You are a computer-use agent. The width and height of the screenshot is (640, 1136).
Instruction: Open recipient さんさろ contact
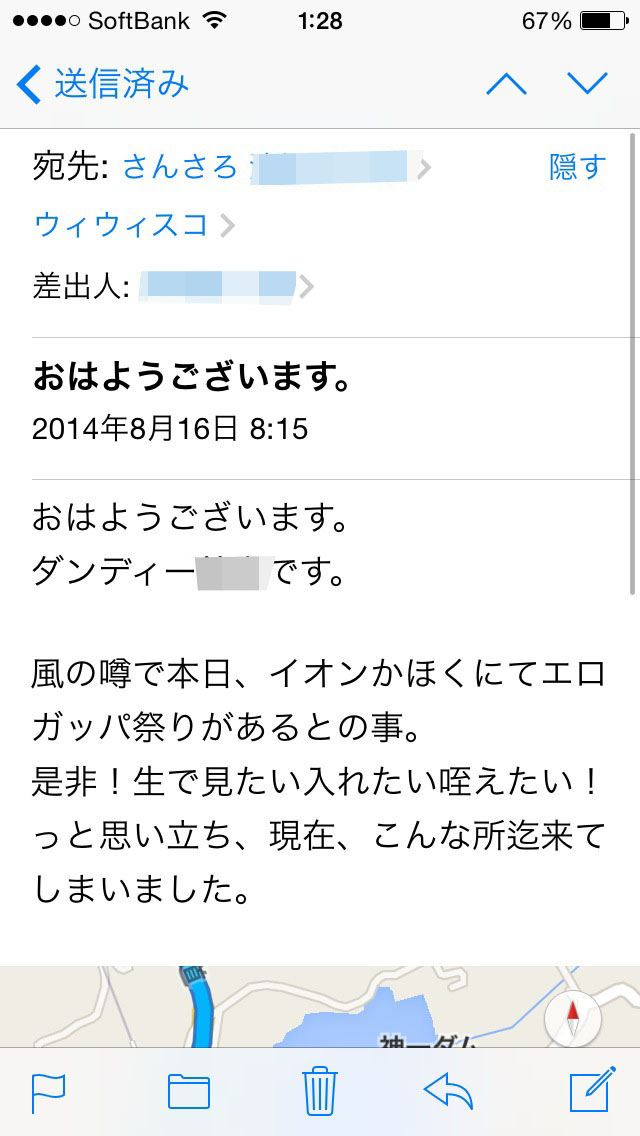pyautogui.click(x=277, y=168)
